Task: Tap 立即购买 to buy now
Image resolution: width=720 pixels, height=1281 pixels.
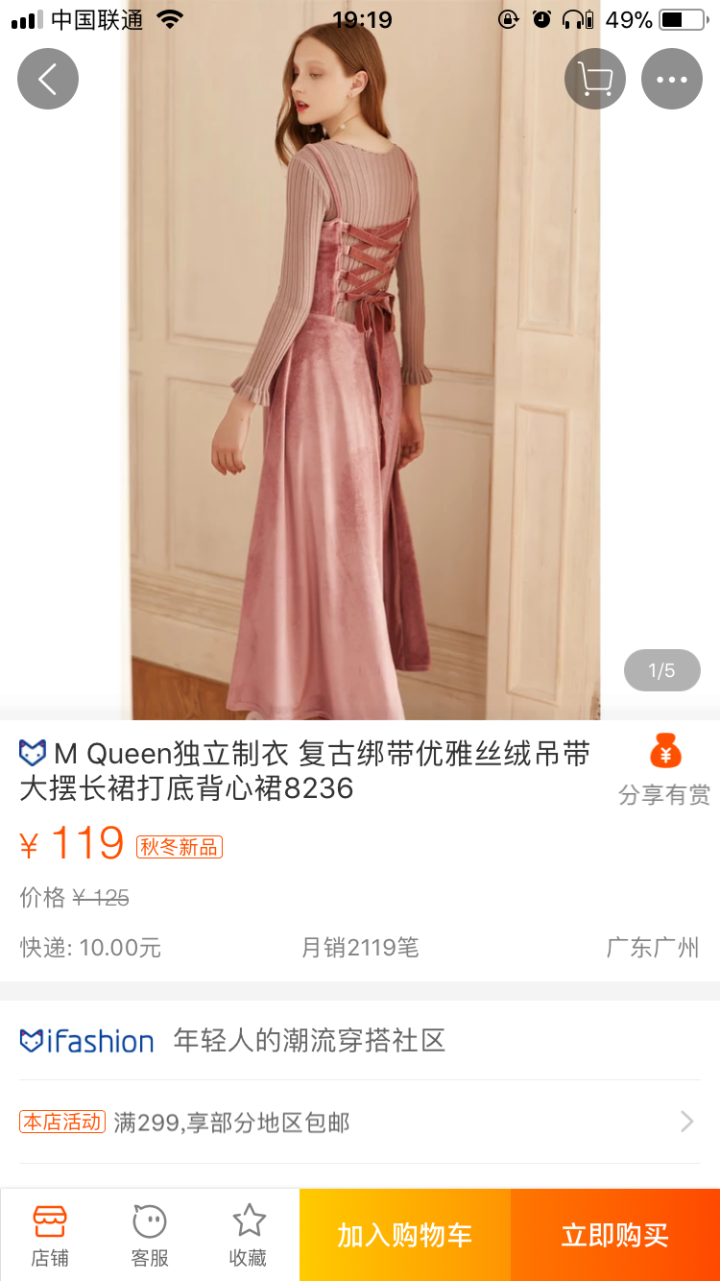Action: 615,1235
